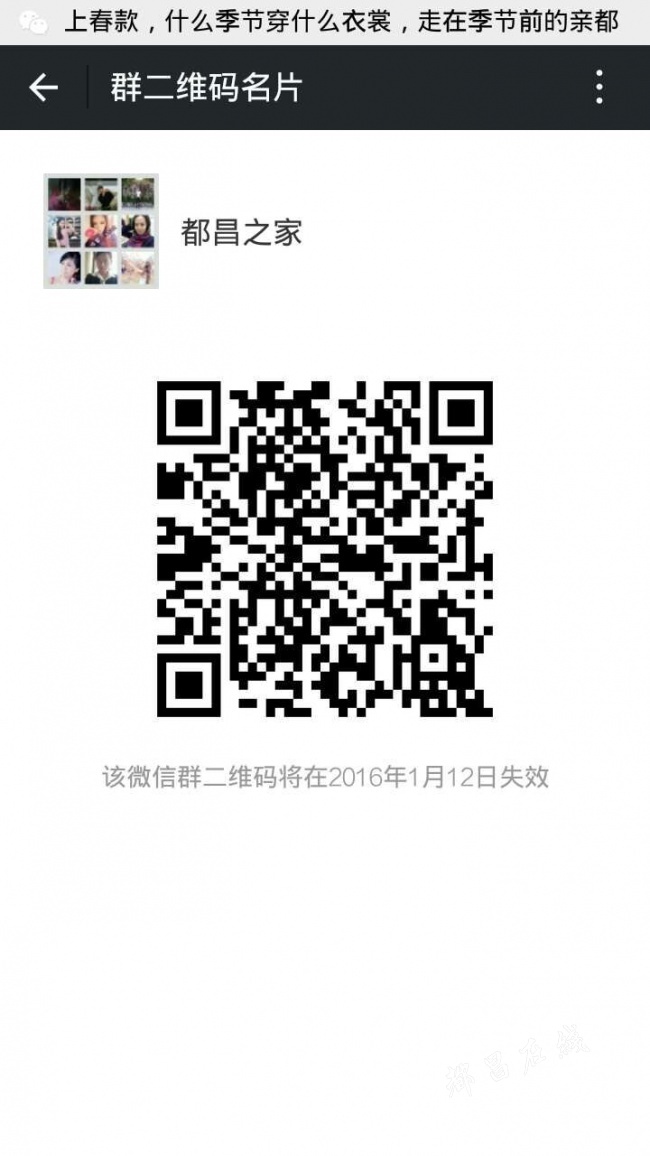Open the three-dot overflow menu

click(599, 88)
